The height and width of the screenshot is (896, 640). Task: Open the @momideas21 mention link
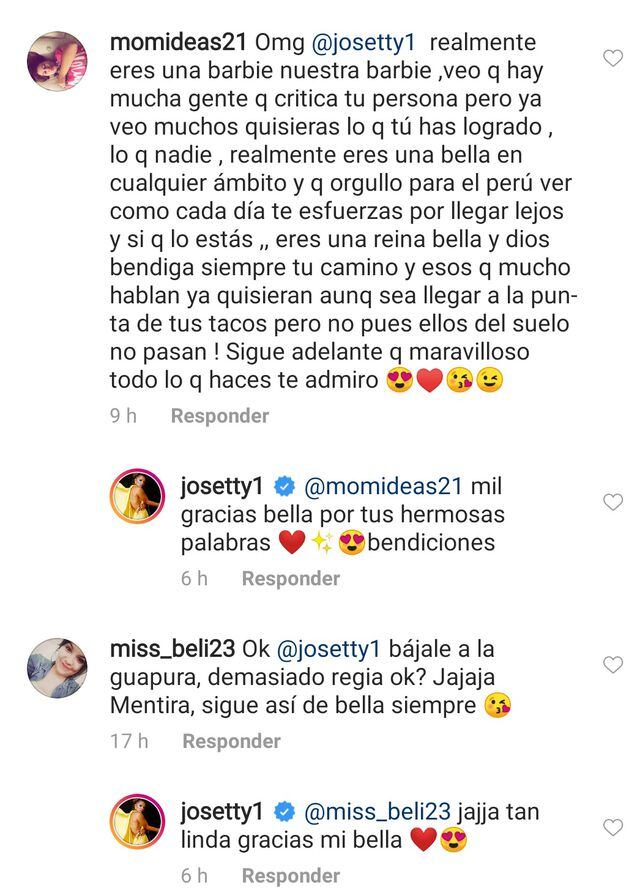[x=382, y=486]
